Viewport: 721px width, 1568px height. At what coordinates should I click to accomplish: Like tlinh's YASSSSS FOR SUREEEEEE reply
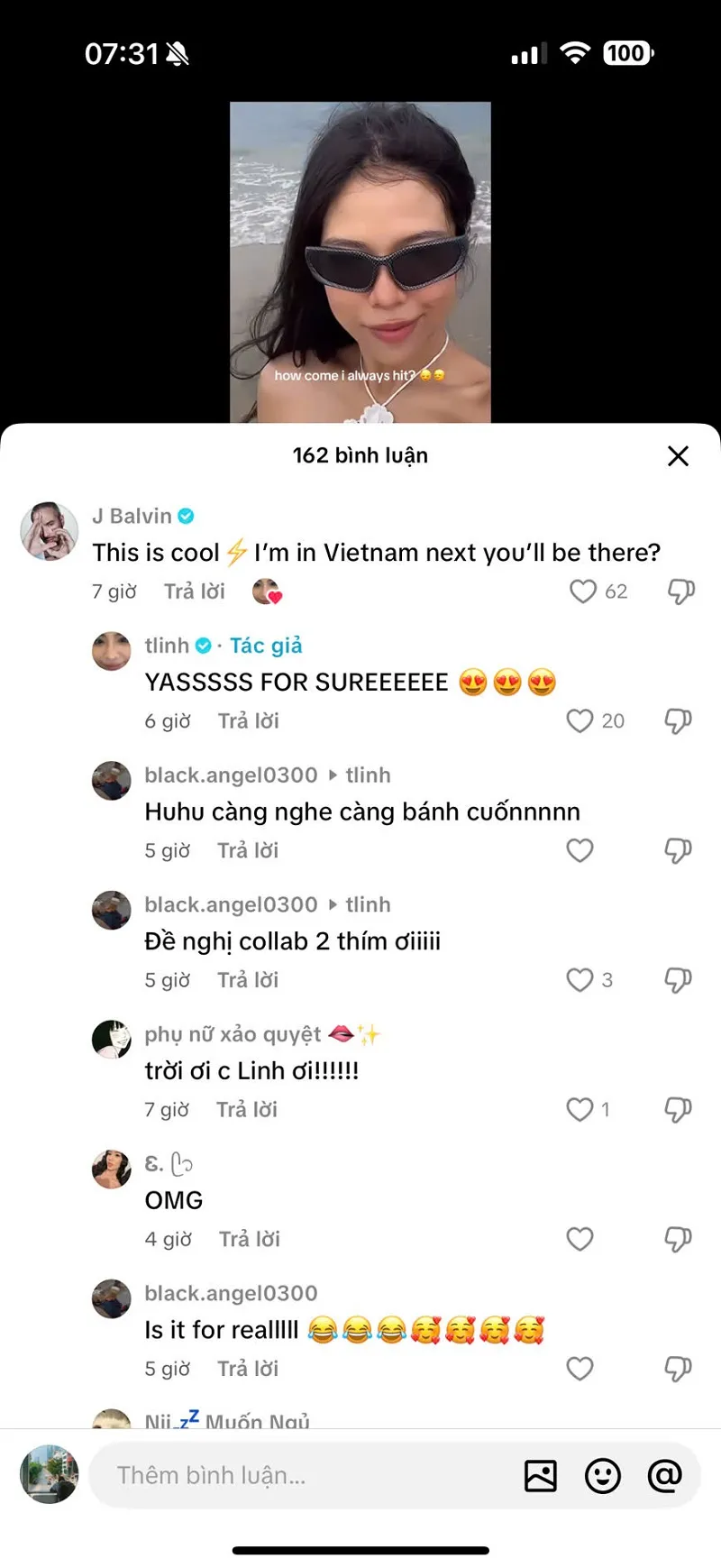(x=580, y=721)
